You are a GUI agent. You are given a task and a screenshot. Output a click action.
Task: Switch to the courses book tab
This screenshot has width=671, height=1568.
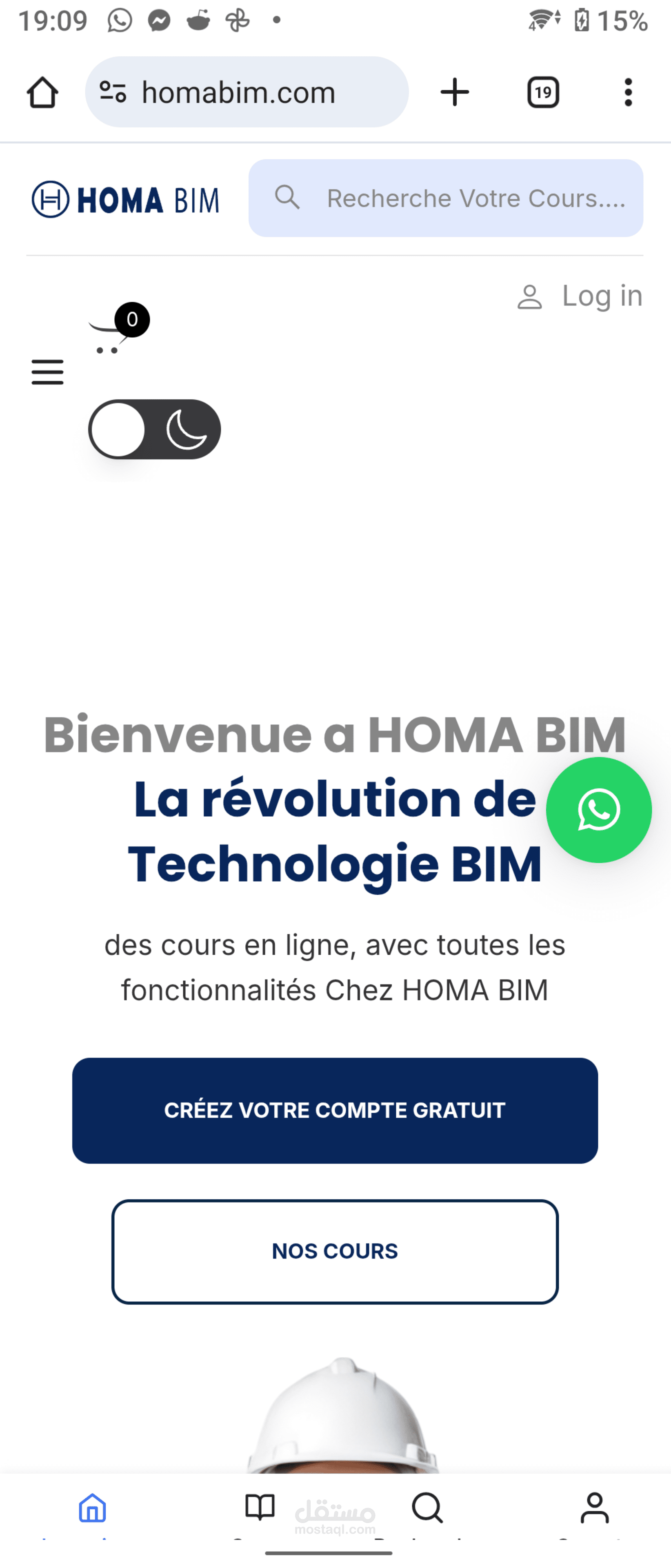coord(260,1508)
